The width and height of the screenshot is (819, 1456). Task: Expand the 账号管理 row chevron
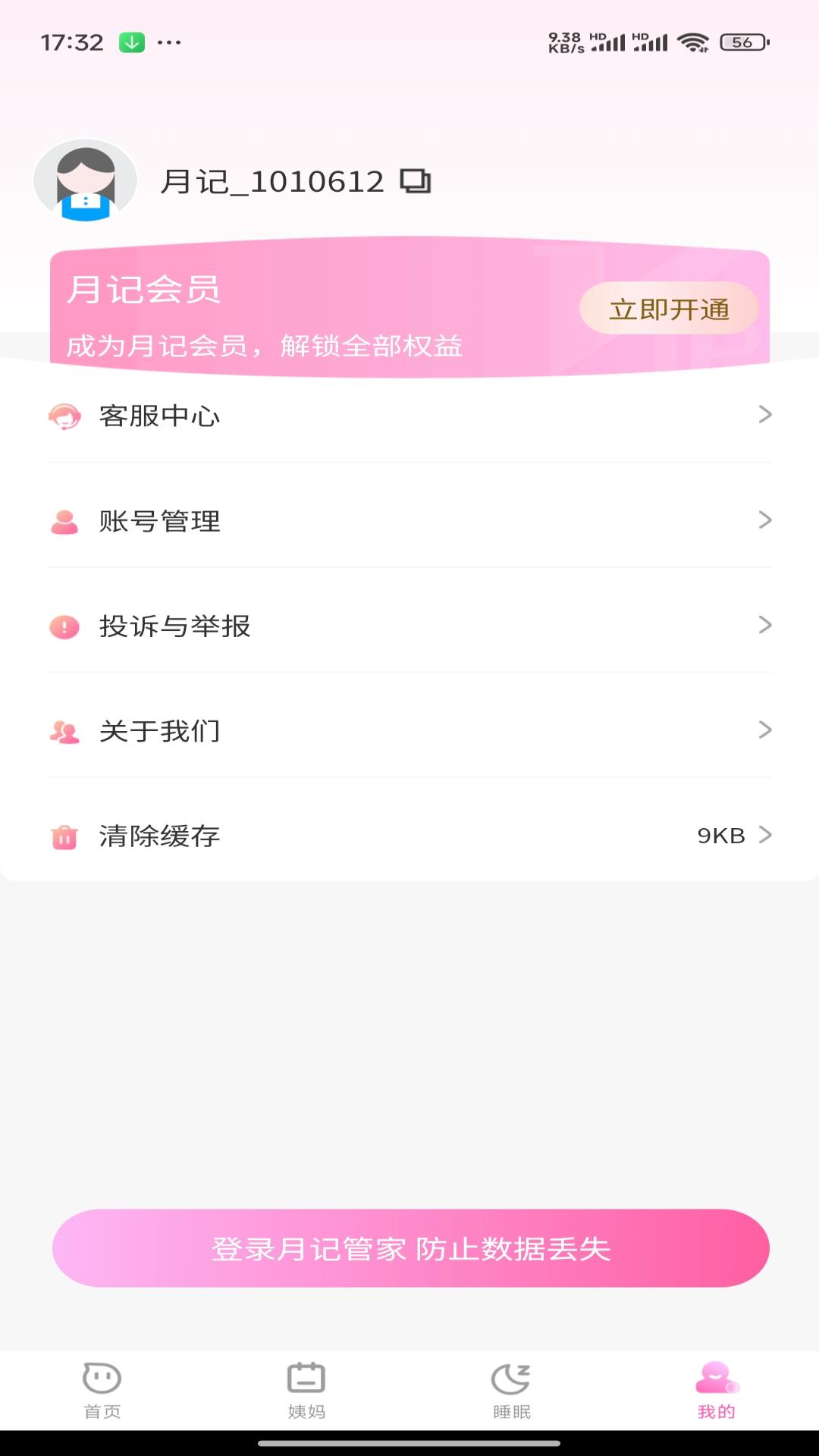[764, 521]
